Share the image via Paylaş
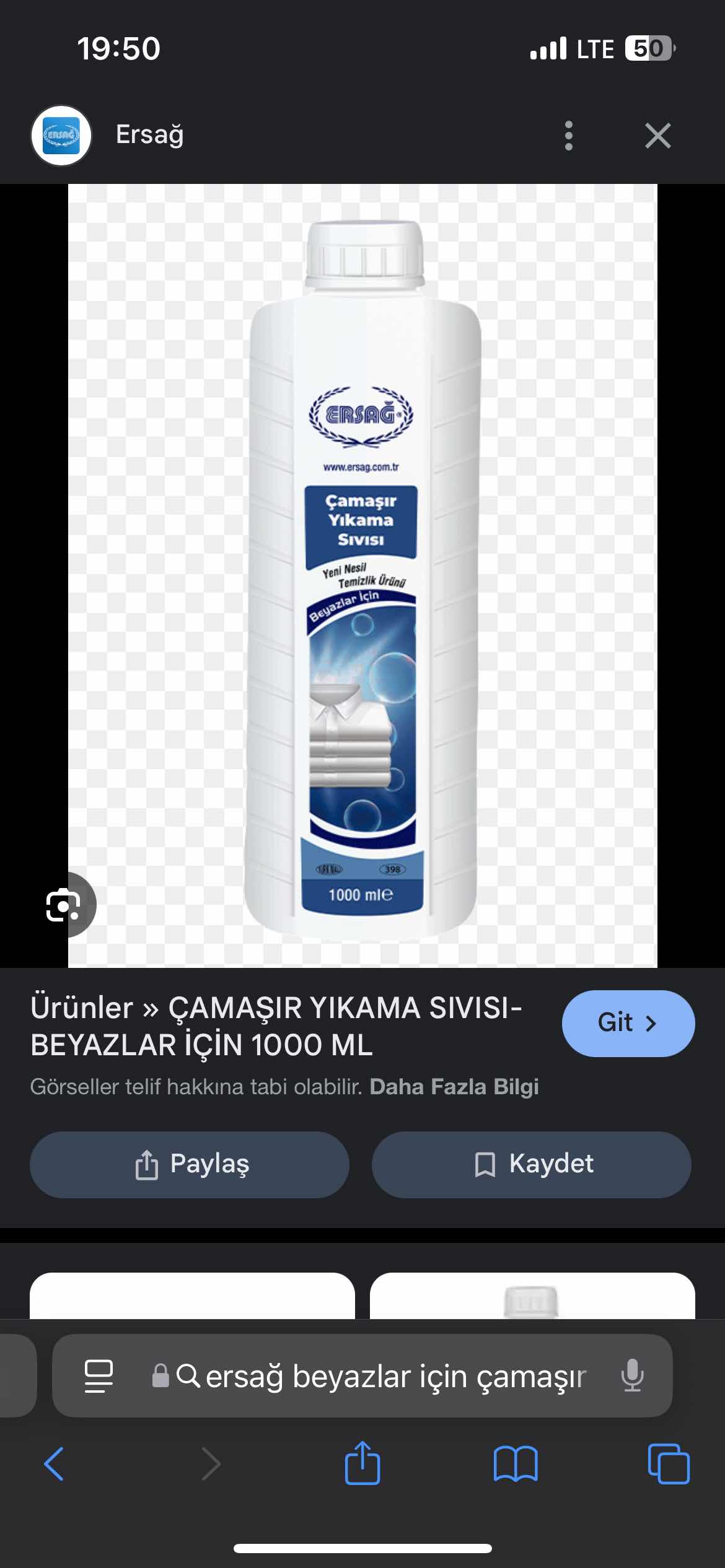Image resolution: width=725 pixels, height=1568 pixels. tap(190, 1164)
